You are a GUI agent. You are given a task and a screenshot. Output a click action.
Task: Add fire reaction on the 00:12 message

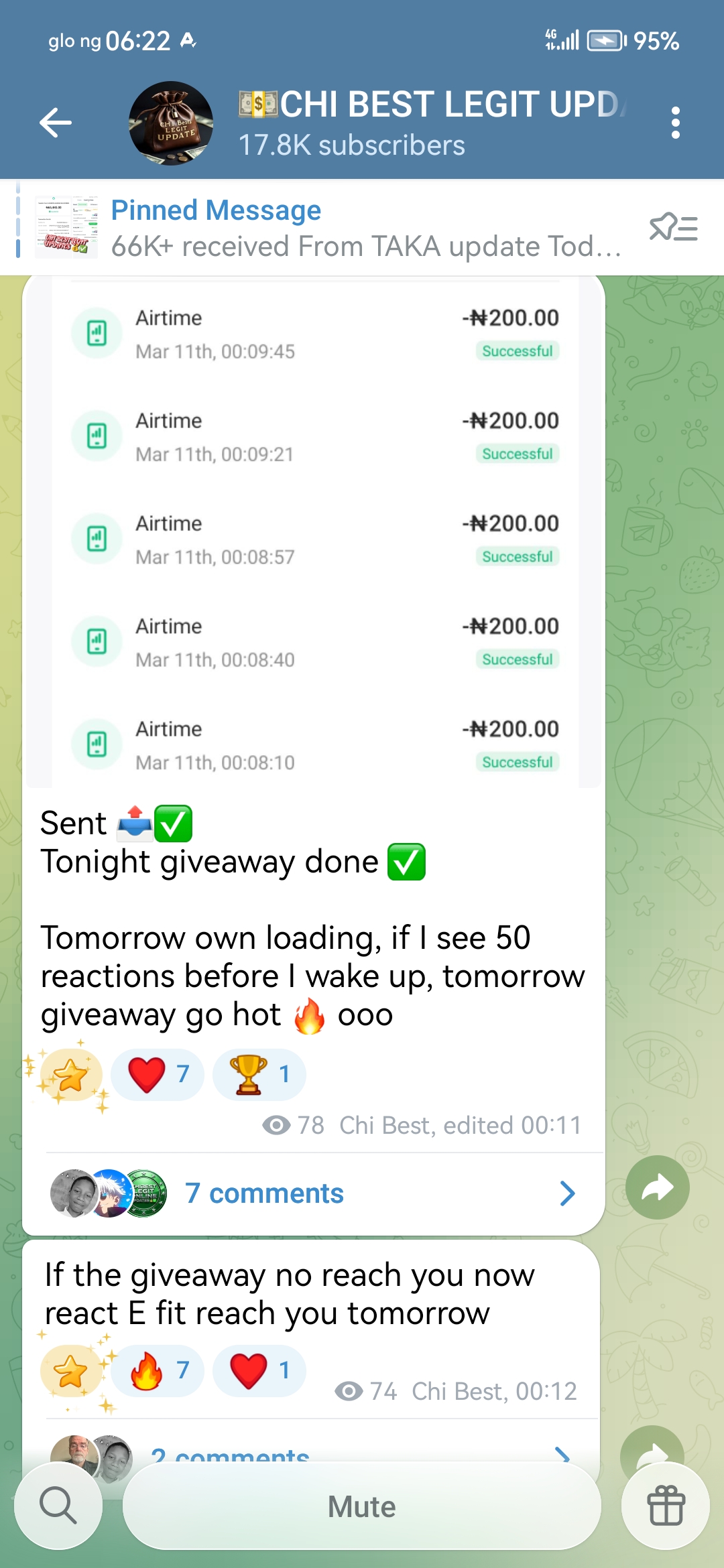pos(157,1371)
